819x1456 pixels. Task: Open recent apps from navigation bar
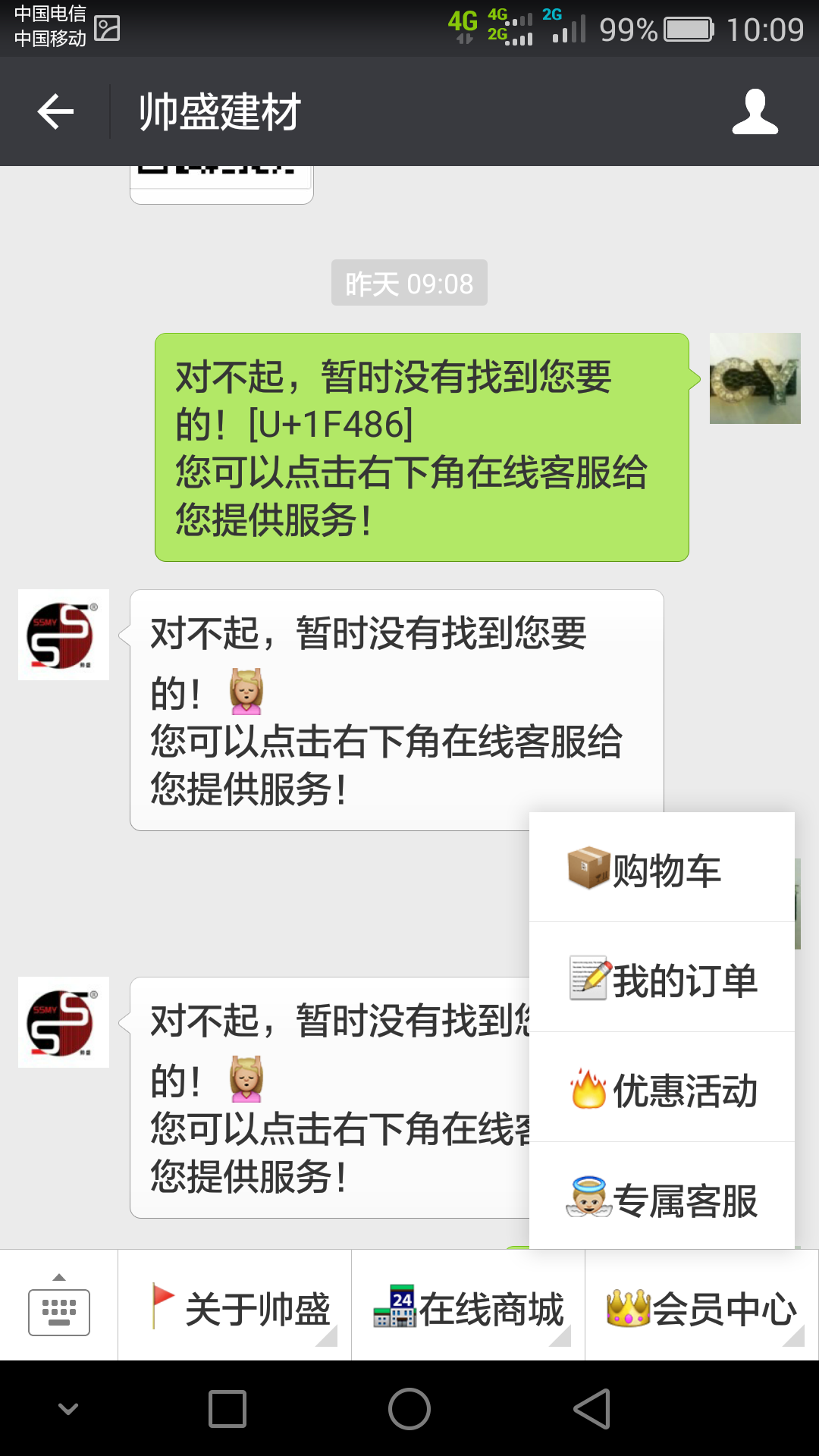pos(227,1409)
